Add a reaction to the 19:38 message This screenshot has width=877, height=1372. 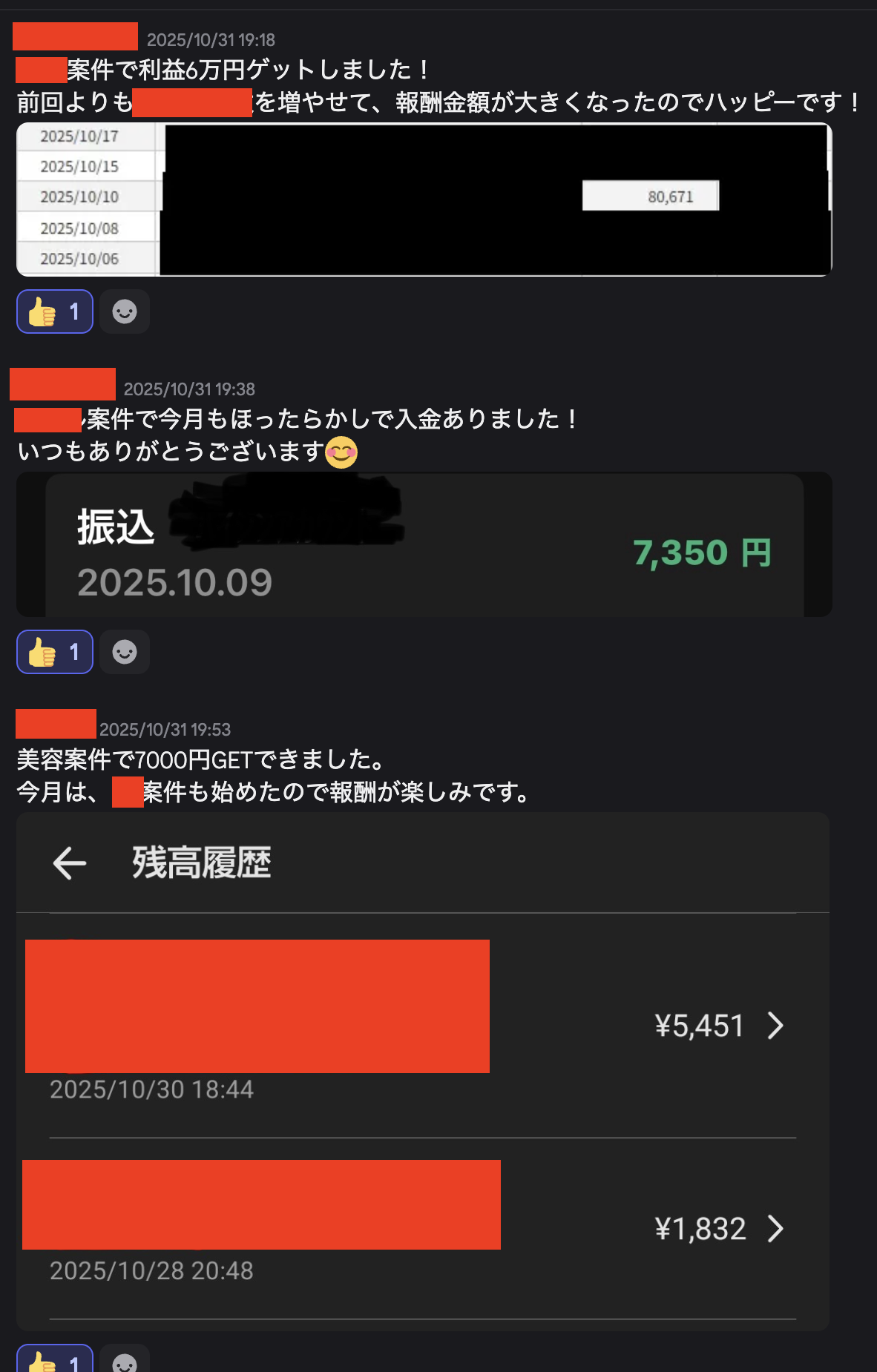click(125, 652)
